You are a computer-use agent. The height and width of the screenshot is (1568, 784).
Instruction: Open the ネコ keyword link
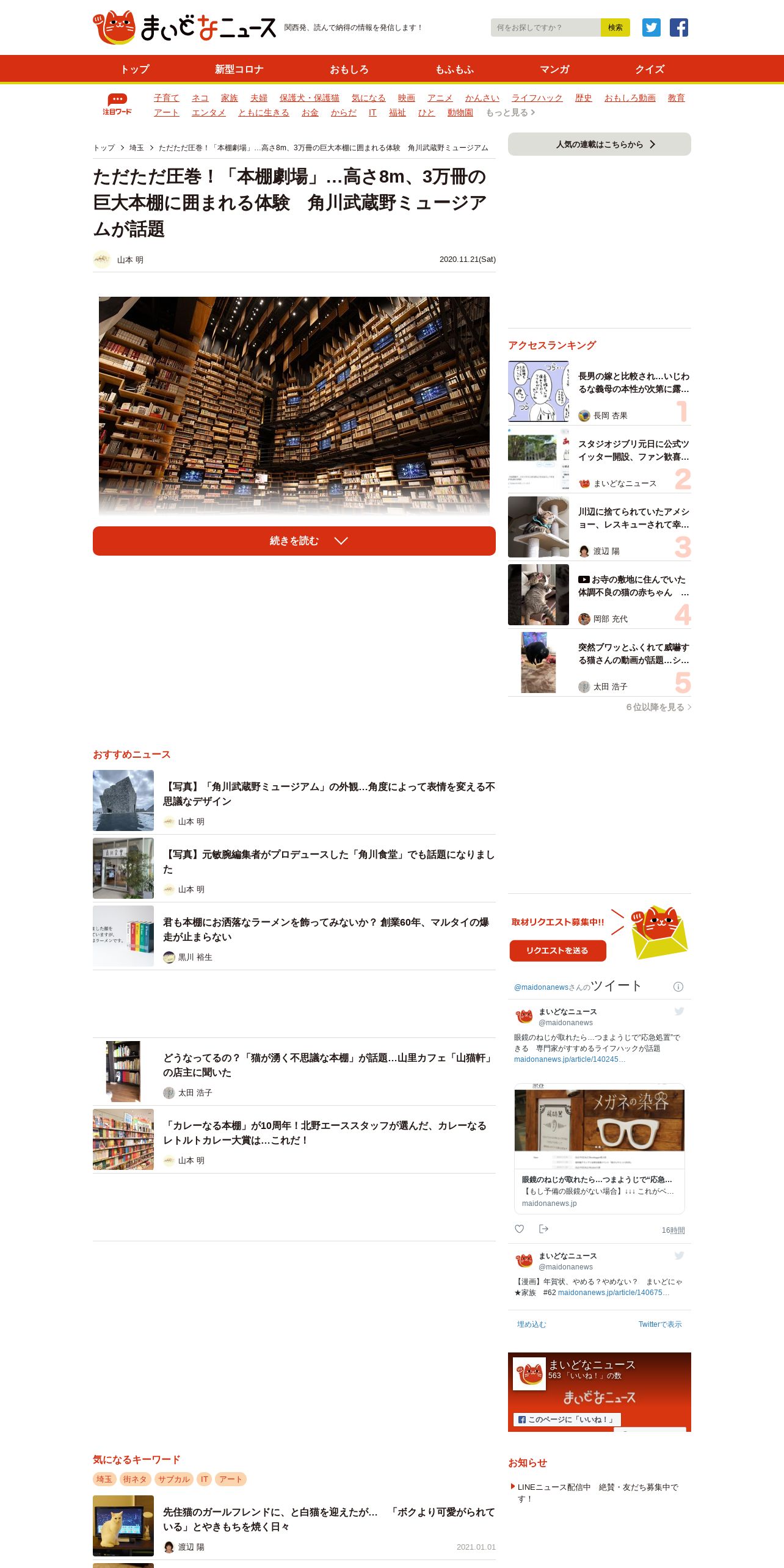point(200,98)
